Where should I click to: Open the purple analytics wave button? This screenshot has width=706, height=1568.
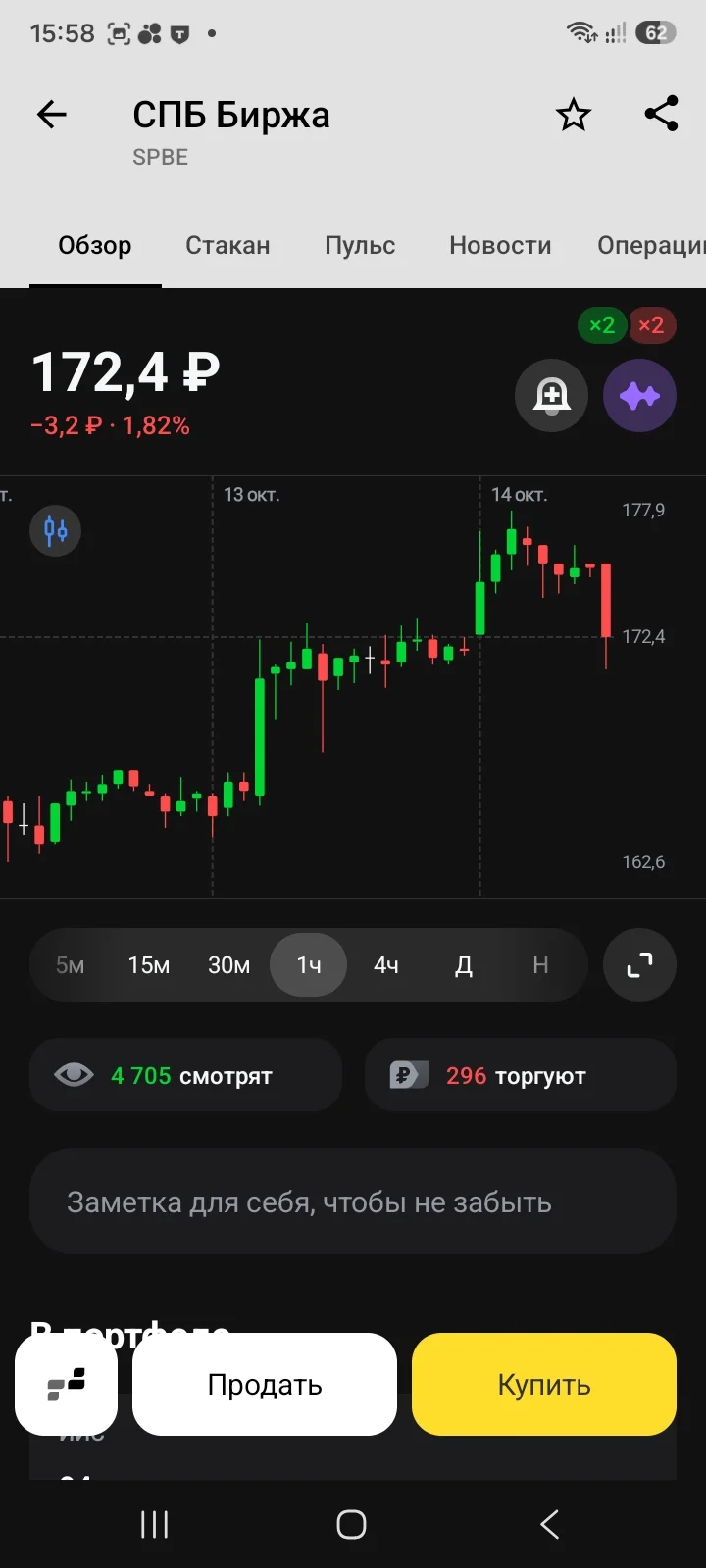(x=639, y=395)
